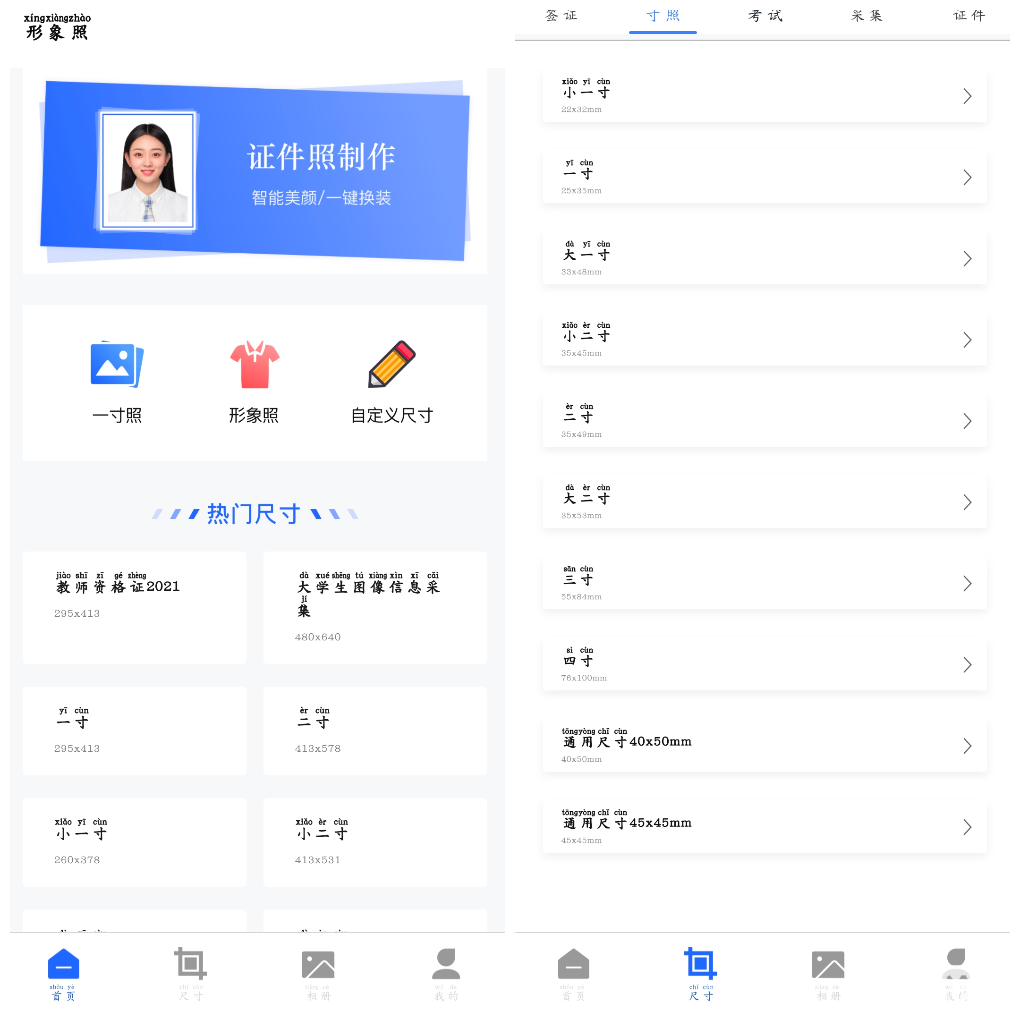
Task: Open the 教师资格证2021 size card
Action: pyautogui.click(x=134, y=607)
